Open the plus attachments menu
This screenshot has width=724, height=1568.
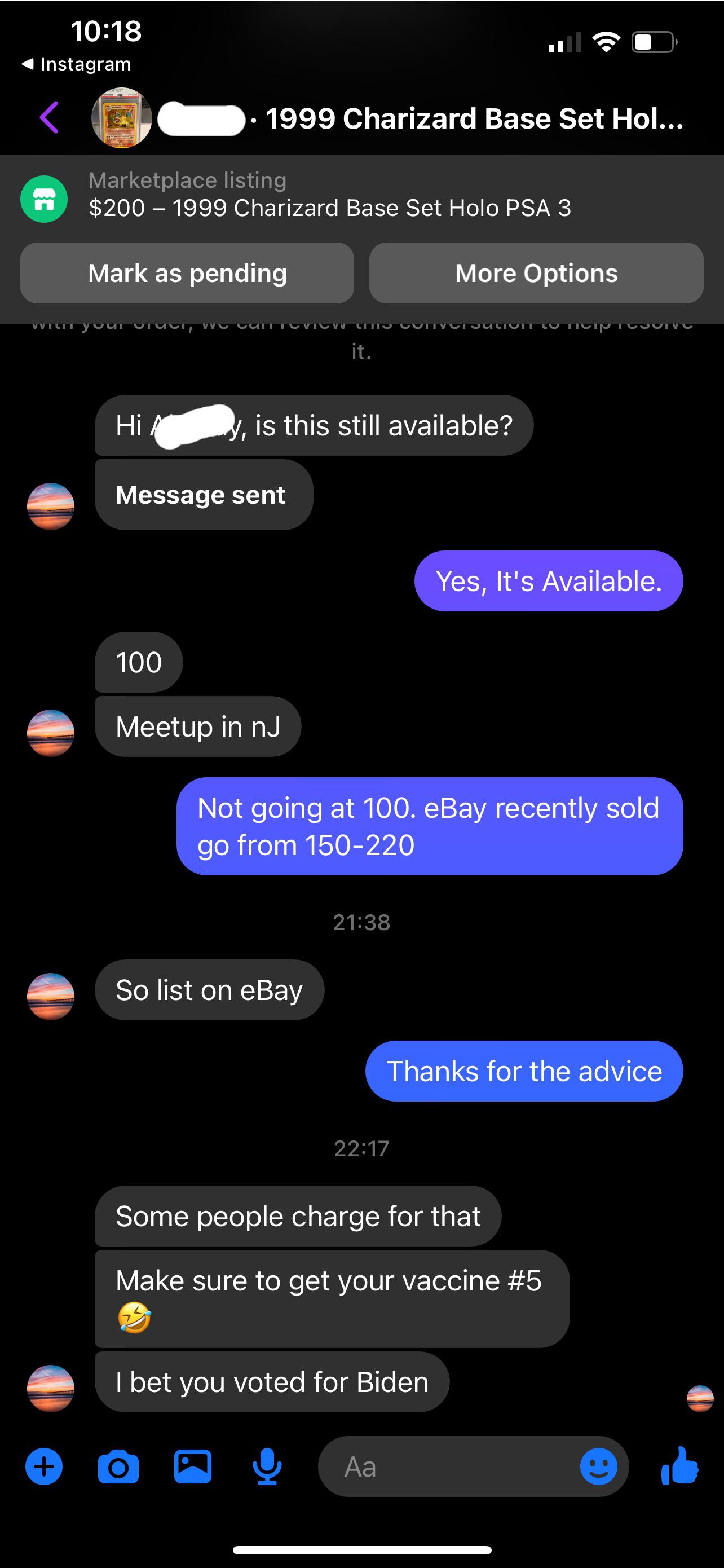[44, 1467]
